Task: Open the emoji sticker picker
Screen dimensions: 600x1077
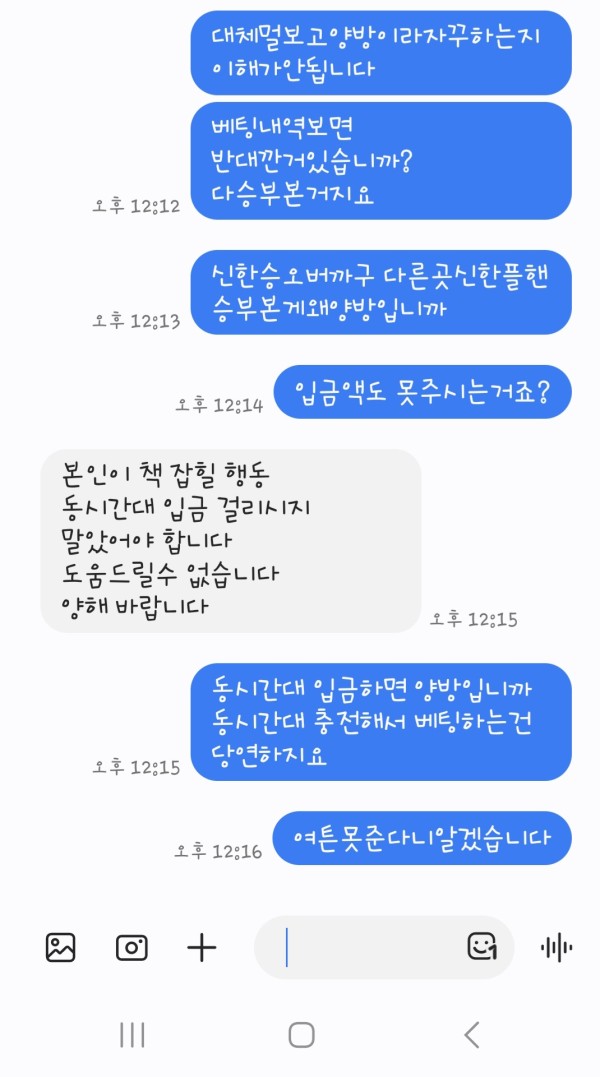Action: (x=482, y=946)
